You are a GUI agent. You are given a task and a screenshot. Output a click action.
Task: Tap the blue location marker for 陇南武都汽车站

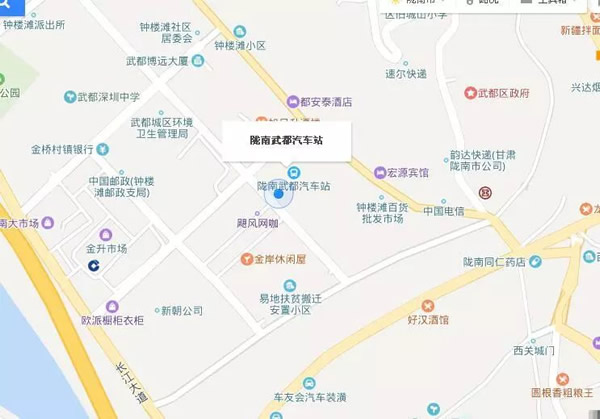279,194
